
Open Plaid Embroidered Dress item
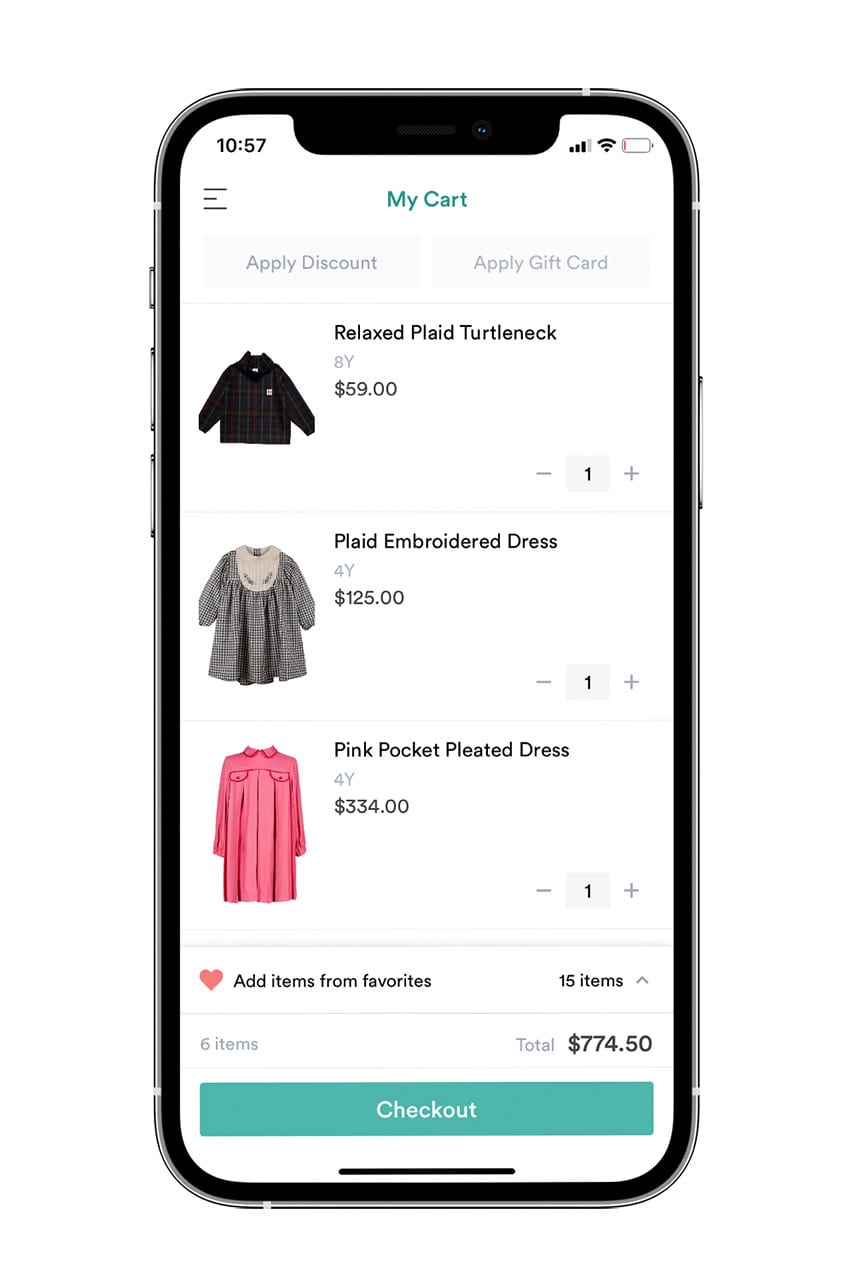[x=445, y=541]
